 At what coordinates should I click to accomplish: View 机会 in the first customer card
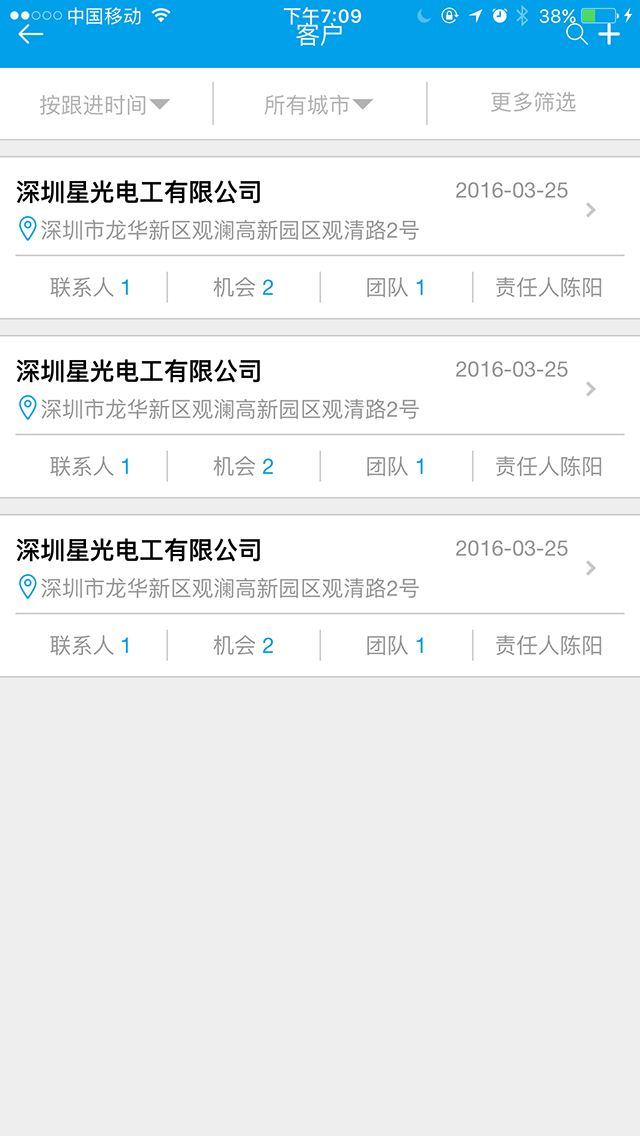coord(243,288)
